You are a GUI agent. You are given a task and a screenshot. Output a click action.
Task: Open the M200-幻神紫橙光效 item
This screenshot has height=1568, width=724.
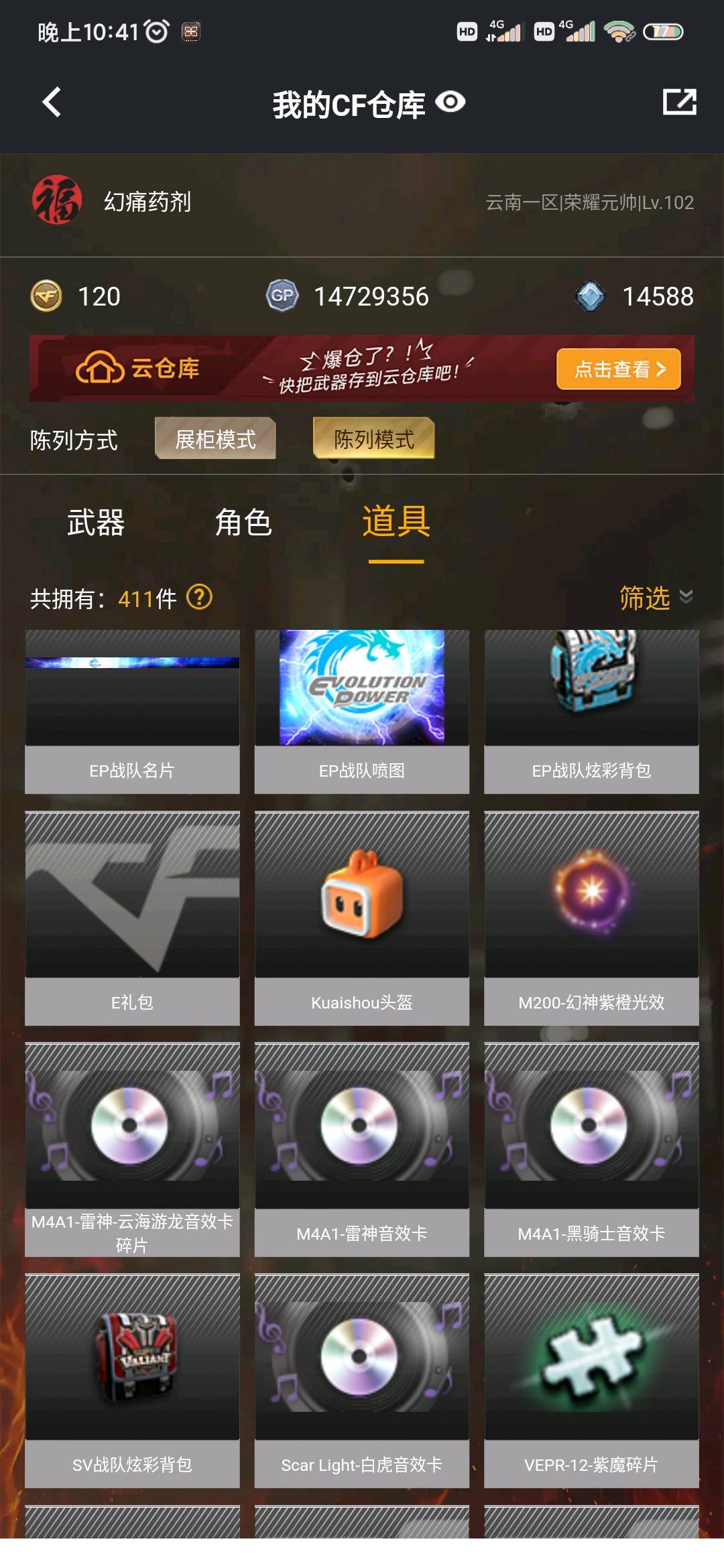(591, 918)
